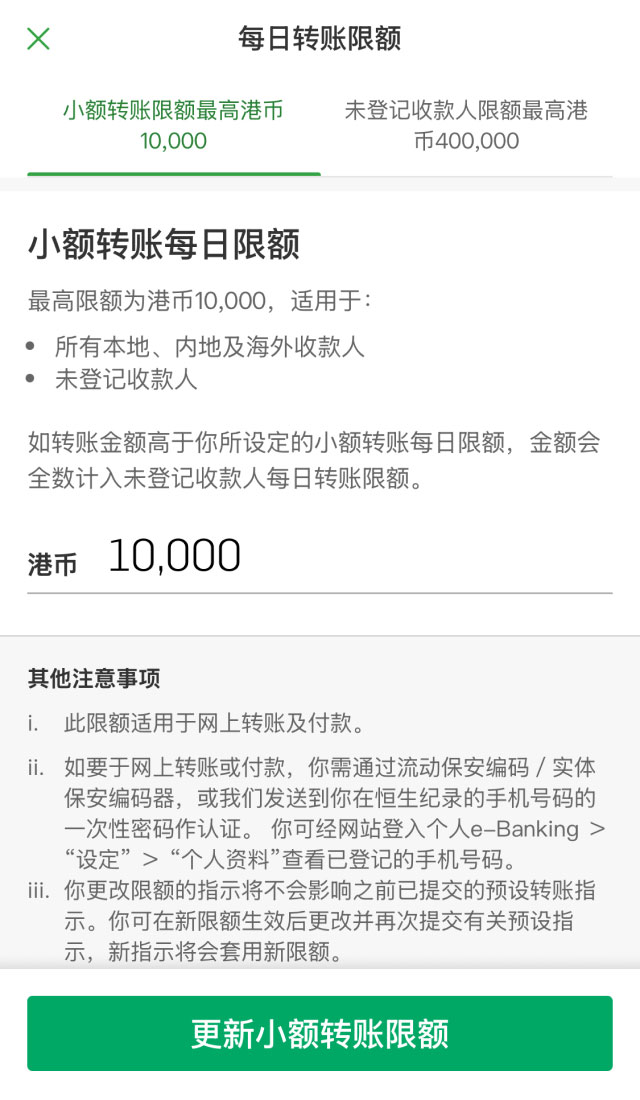The width and height of the screenshot is (640, 1100).
Task: Close the 每日转账限额 page
Action: point(38,39)
